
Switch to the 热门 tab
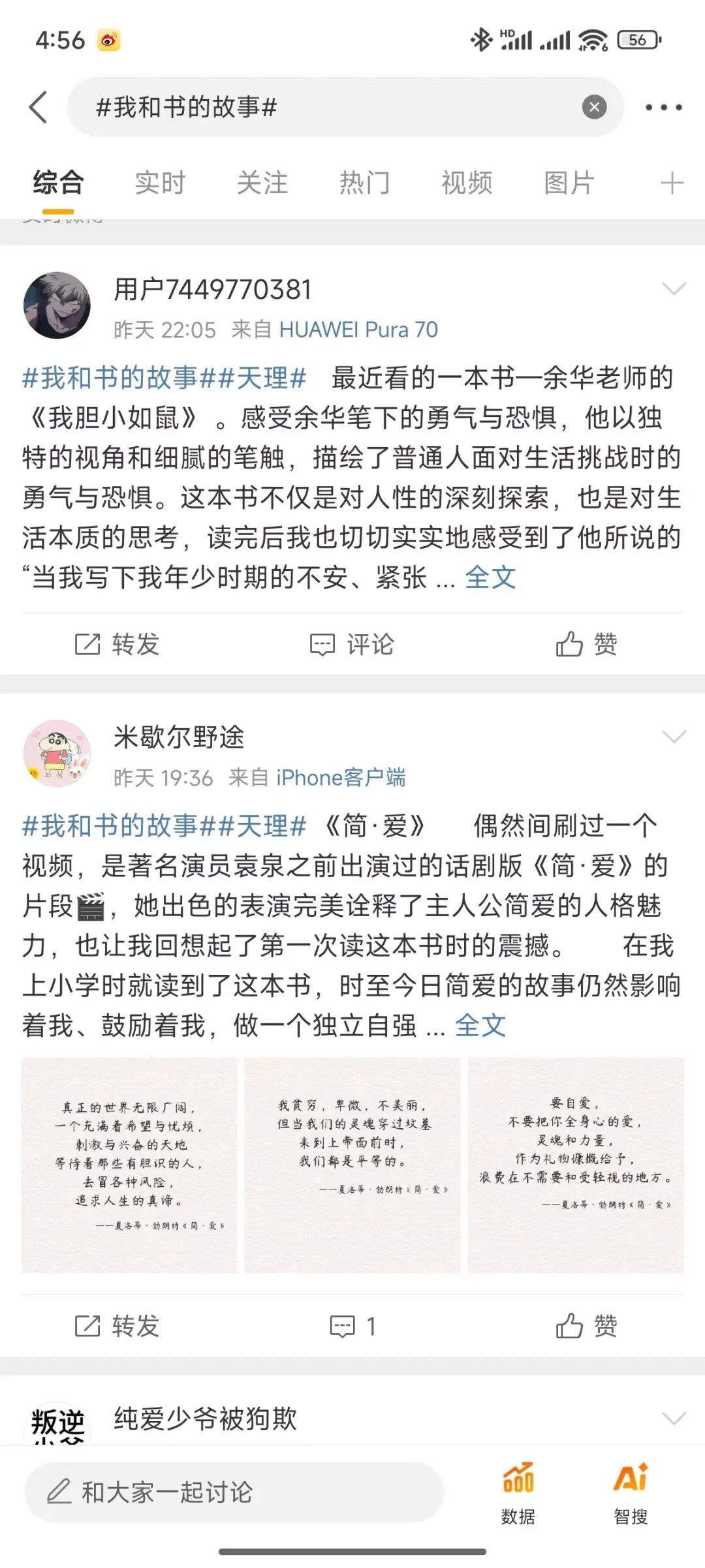point(364,183)
